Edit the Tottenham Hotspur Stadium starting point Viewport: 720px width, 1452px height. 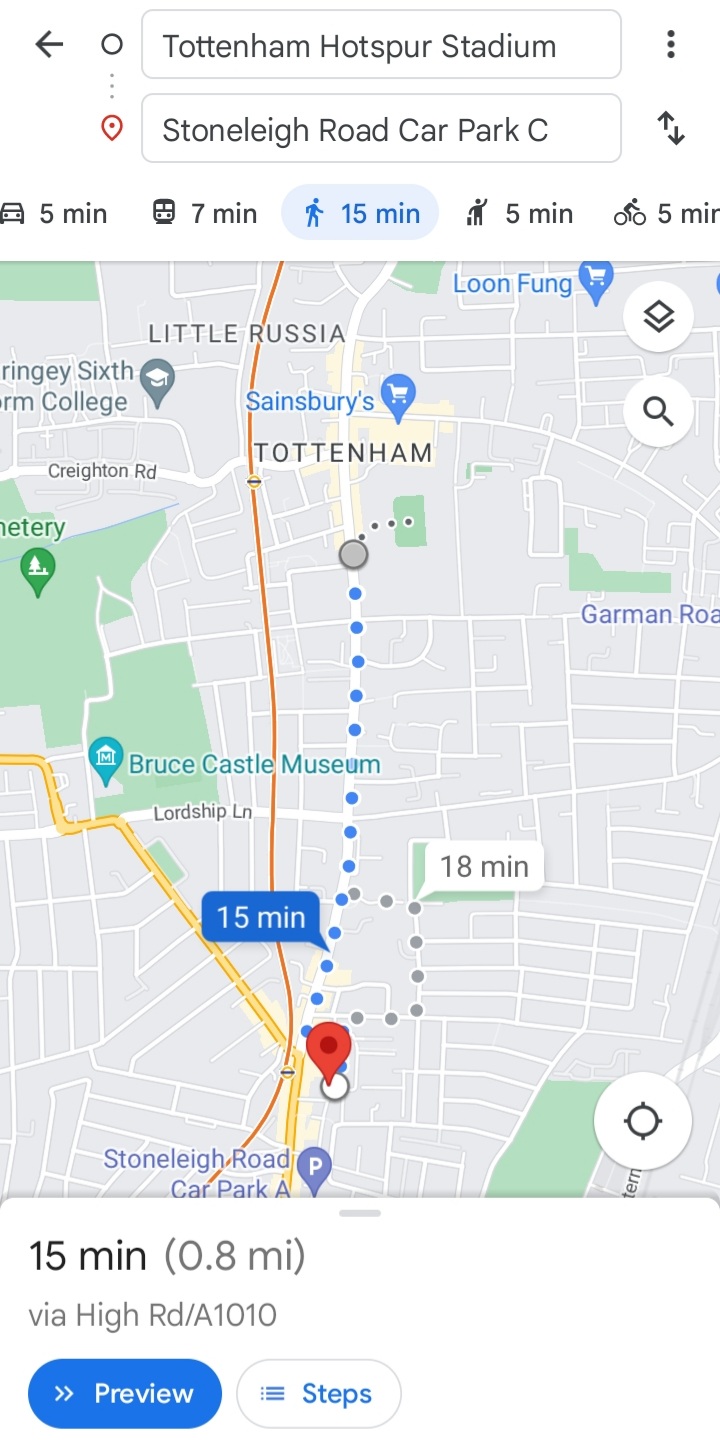380,45
